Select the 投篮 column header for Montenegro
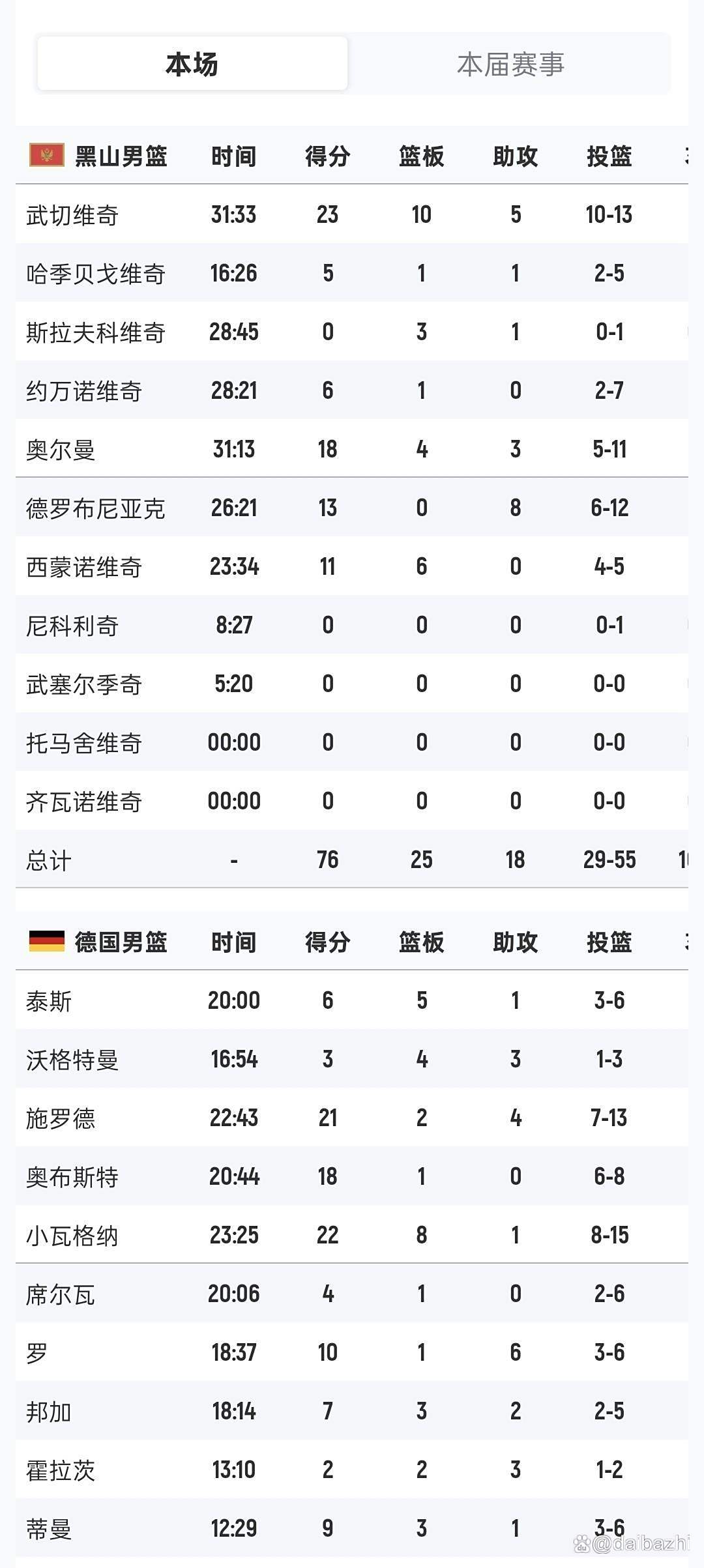 [x=609, y=155]
